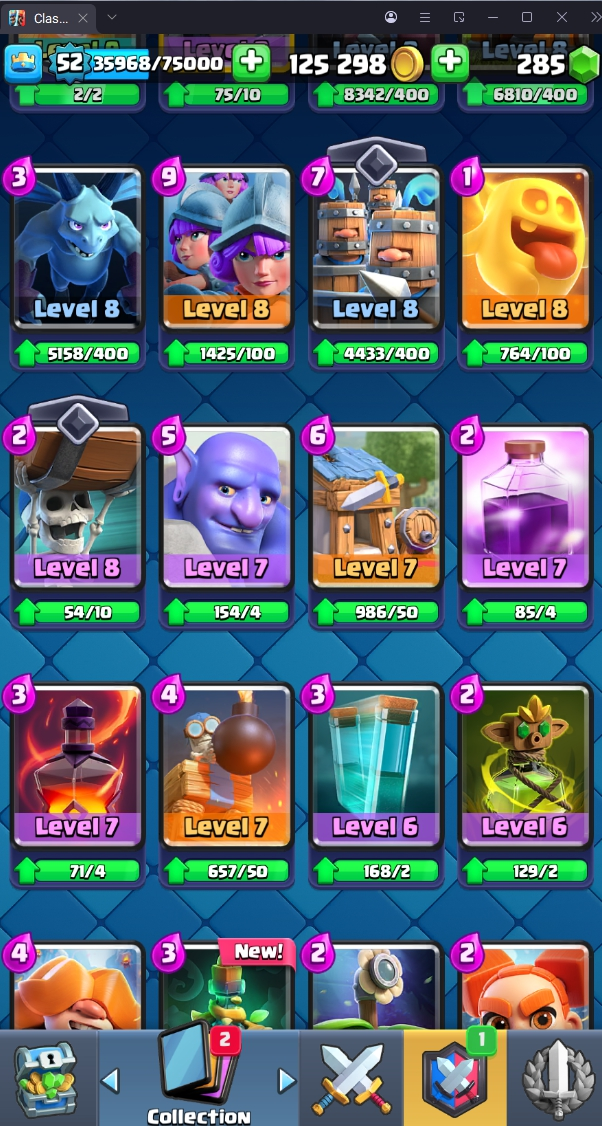Open the Royal Recruits barrel card
This screenshot has height=1126, width=602.
tap(377, 250)
